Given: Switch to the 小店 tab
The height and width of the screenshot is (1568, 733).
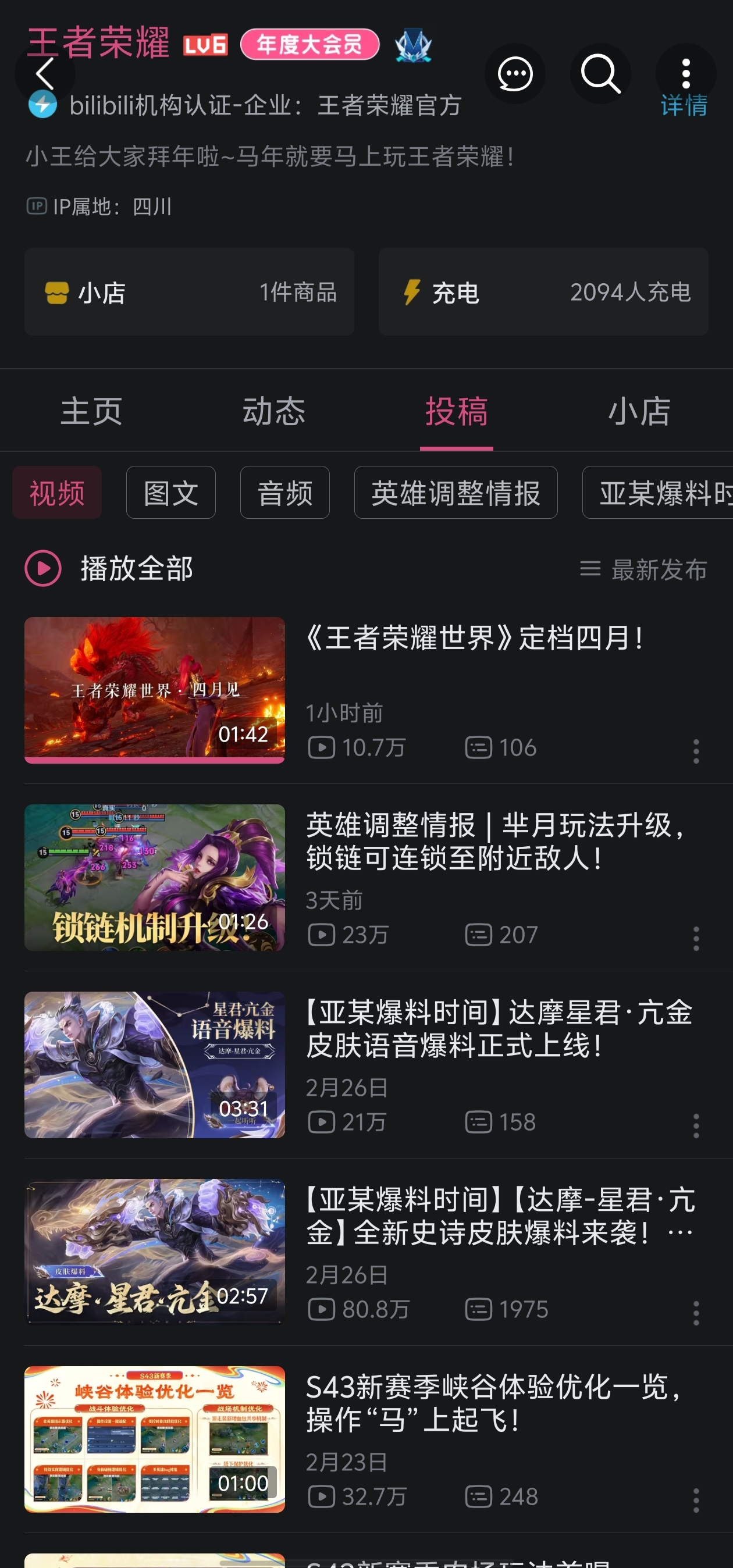Looking at the screenshot, I should pyautogui.click(x=639, y=411).
